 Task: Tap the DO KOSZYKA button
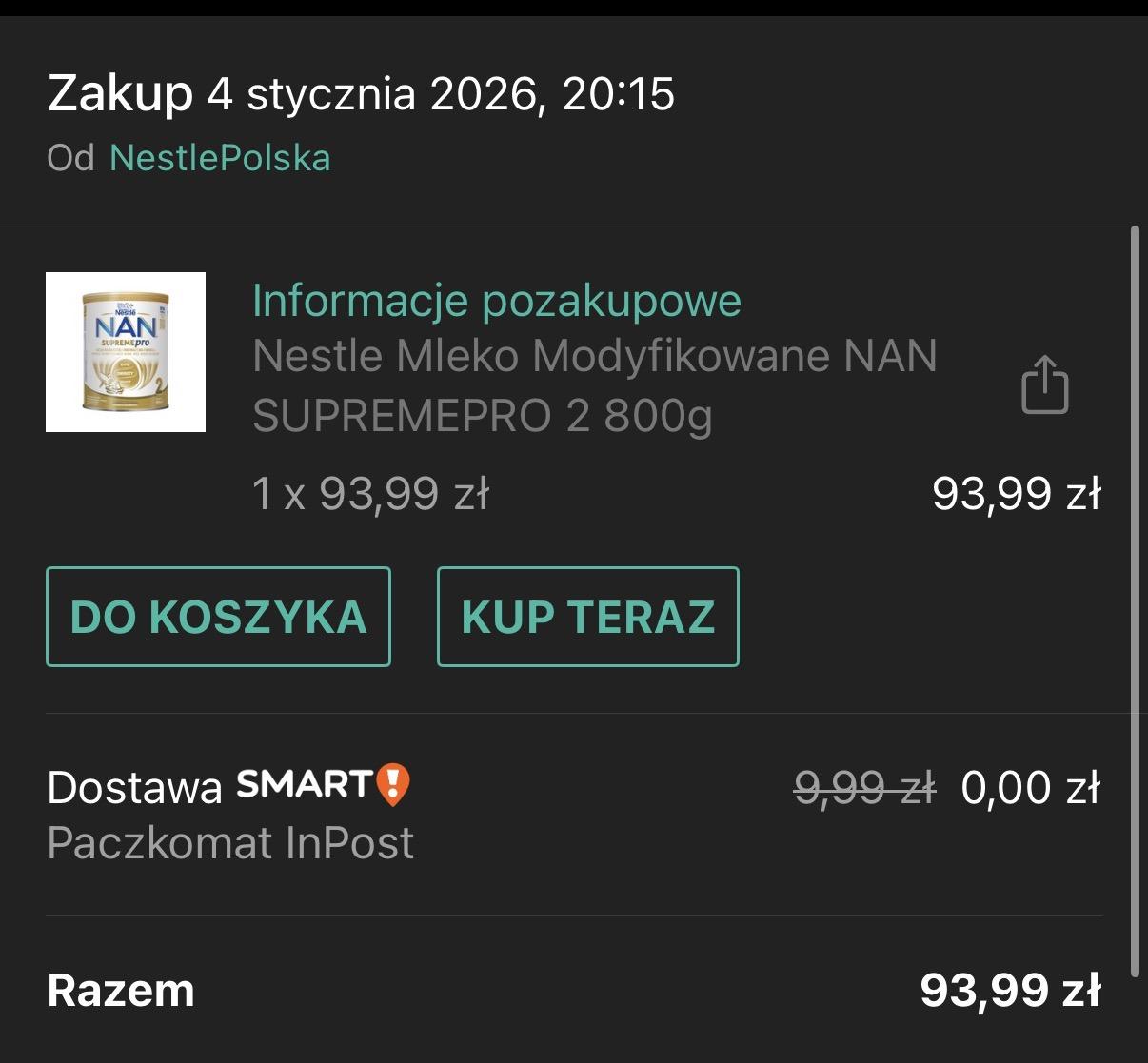[x=218, y=617]
